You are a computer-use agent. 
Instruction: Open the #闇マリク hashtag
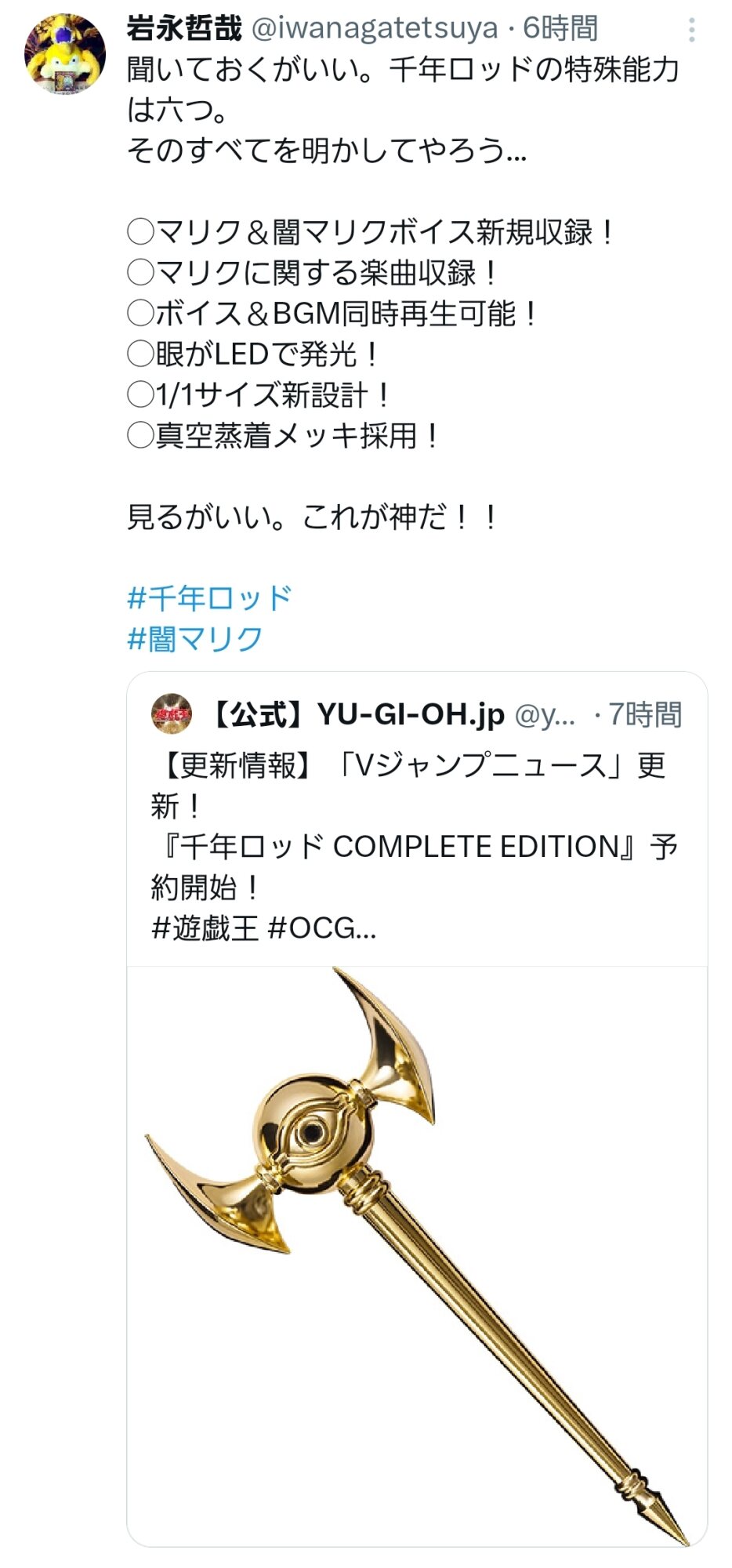point(195,639)
